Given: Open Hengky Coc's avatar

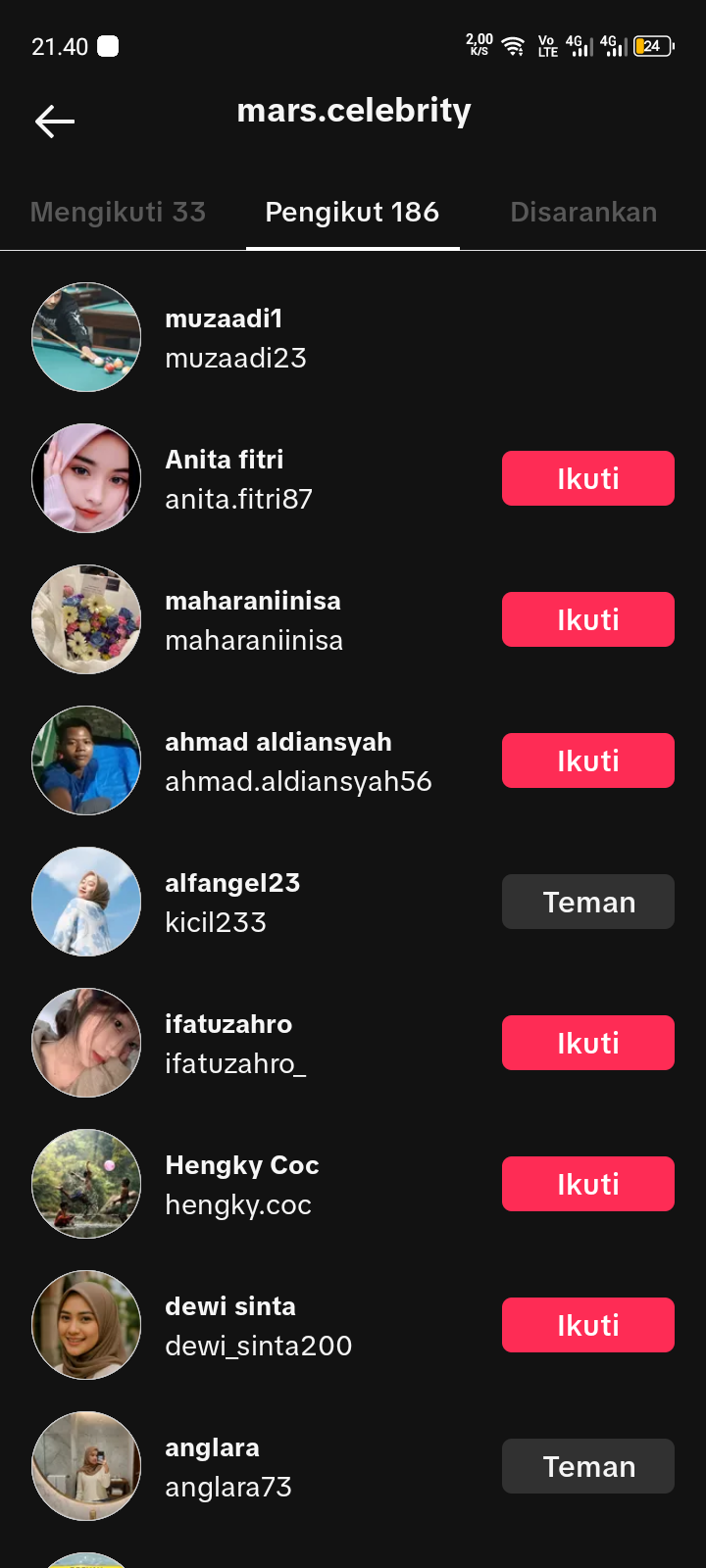Looking at the screenshot, I should (x=86, y=1184).
